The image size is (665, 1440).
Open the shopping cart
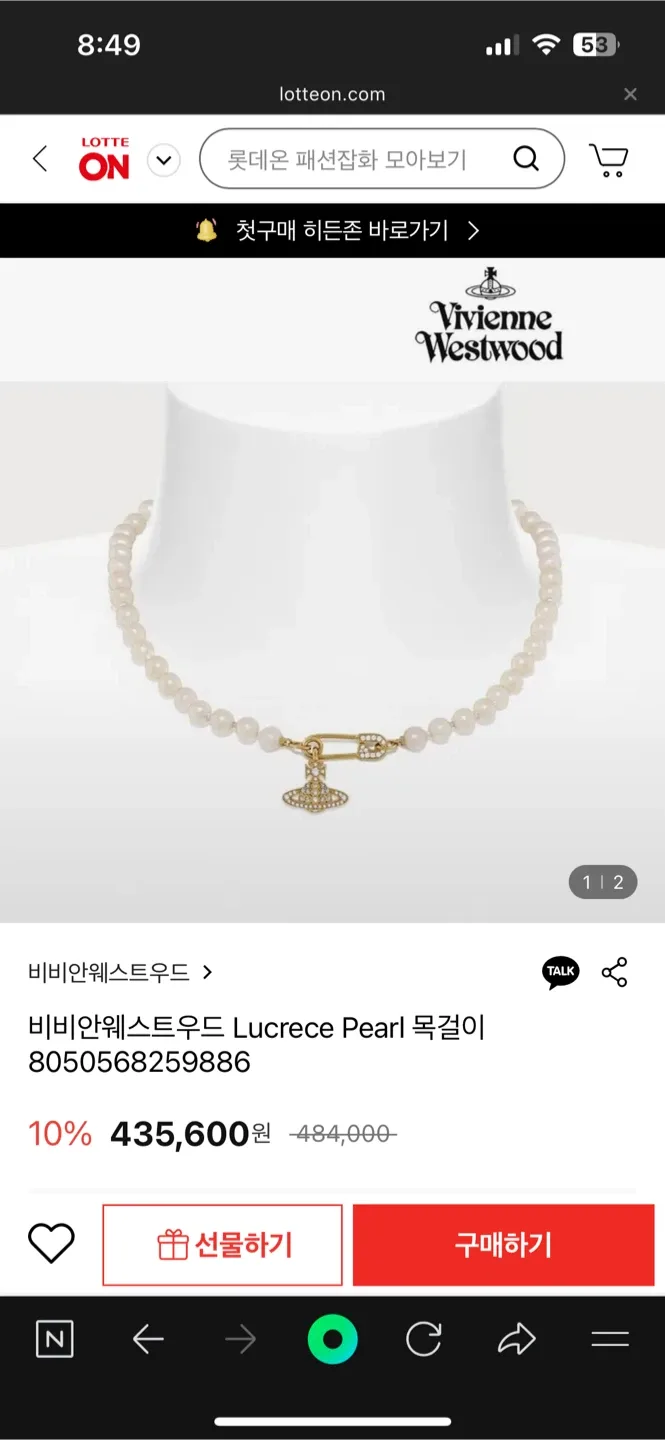coord(608,159)
